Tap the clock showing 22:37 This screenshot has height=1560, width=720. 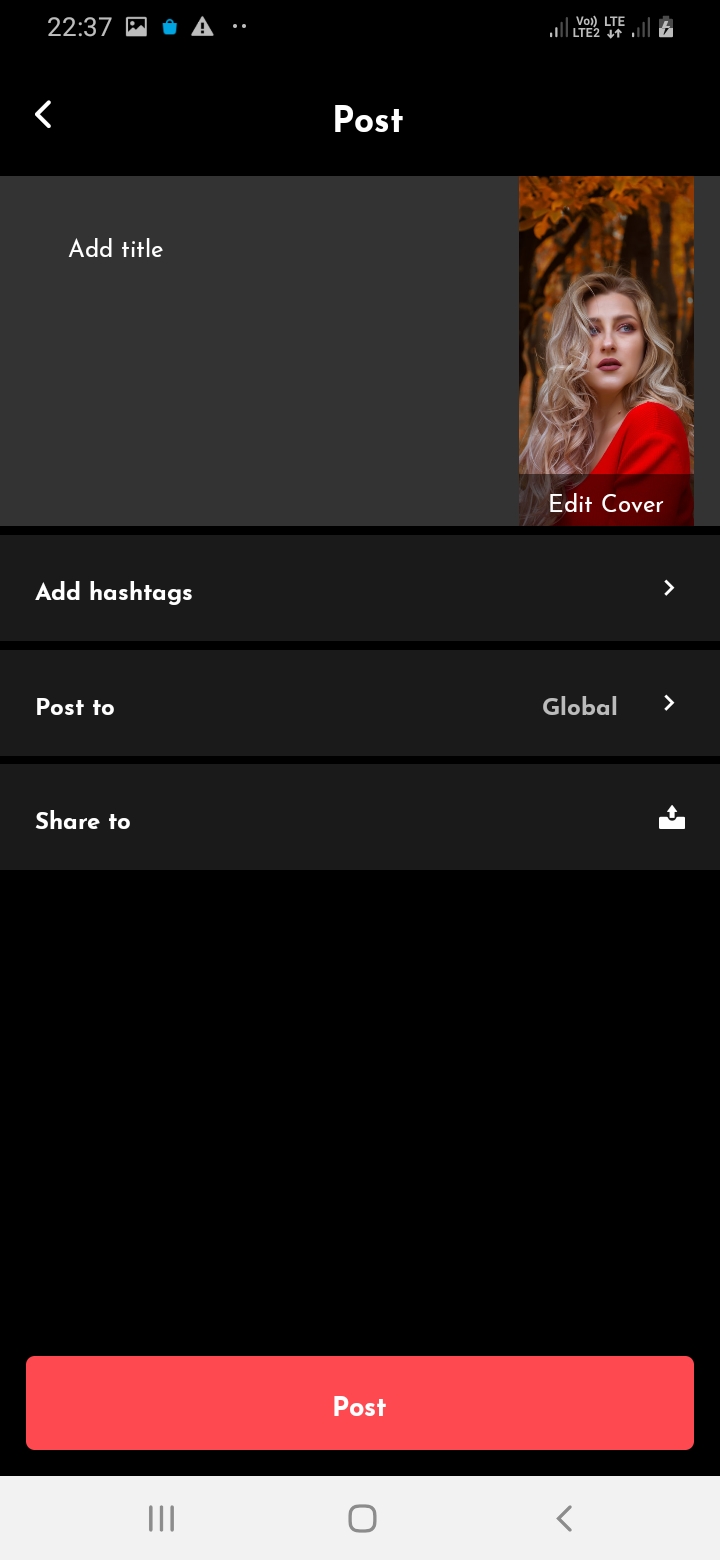(x=79, y=27)
